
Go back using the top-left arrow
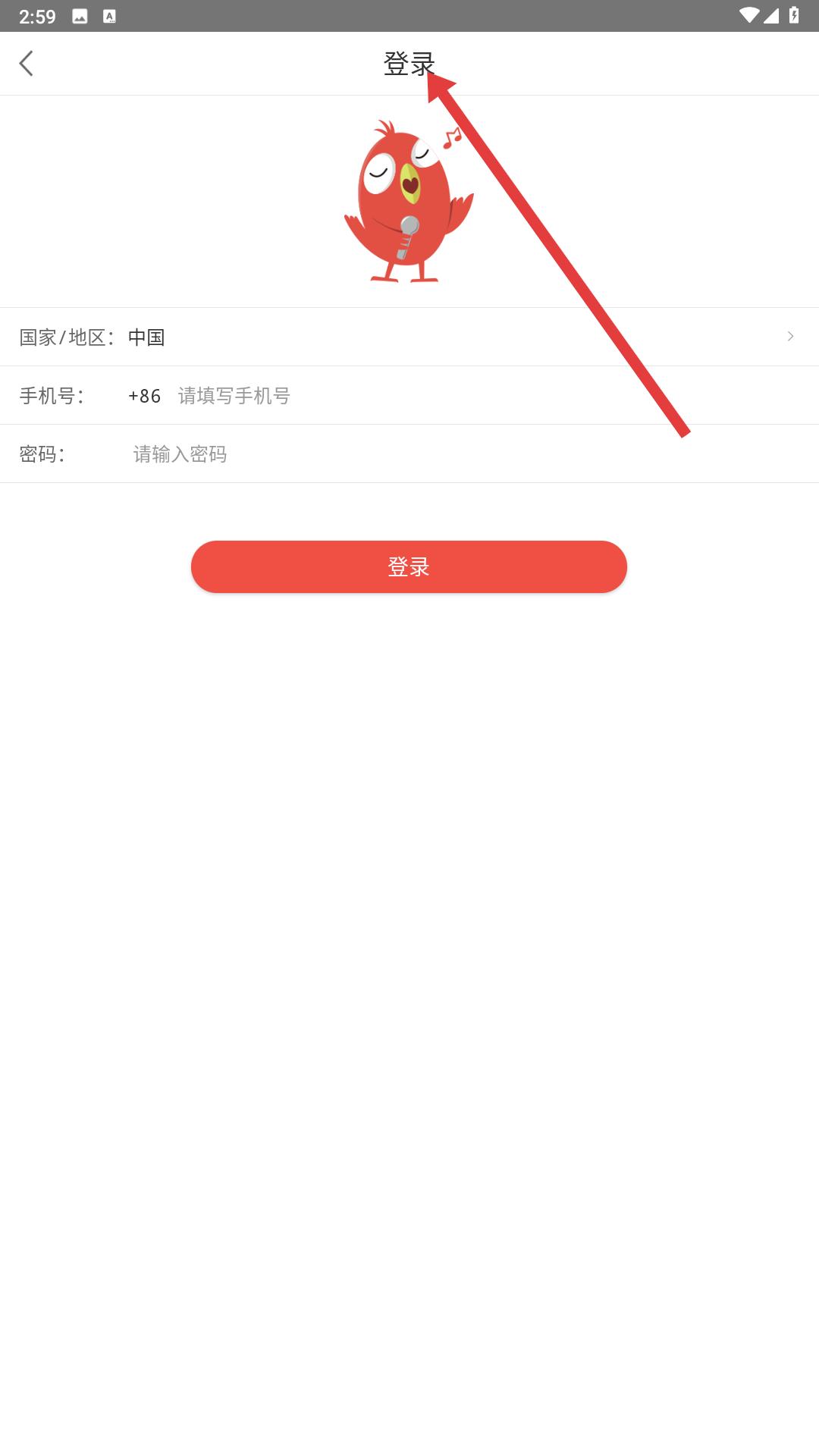[27, 64]
